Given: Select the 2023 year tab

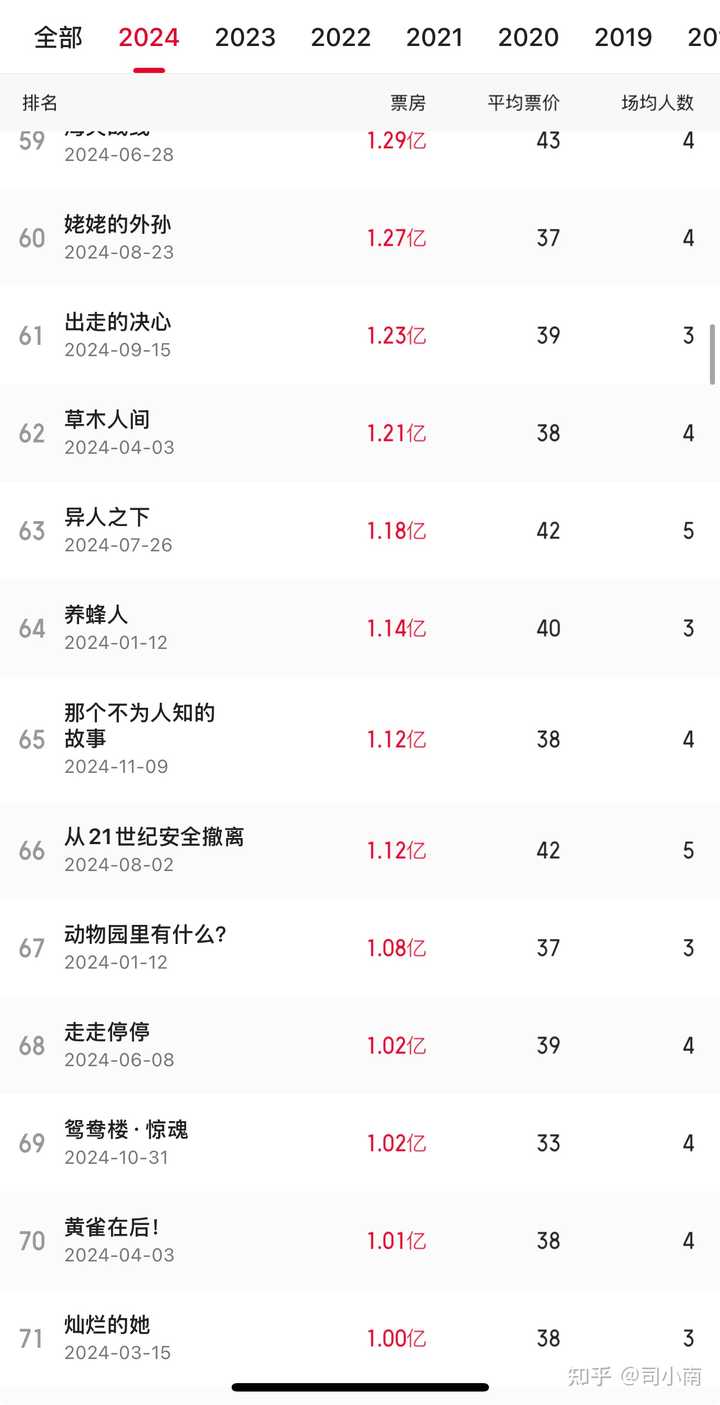Looking at the screenshot, I should coord(245,38).
